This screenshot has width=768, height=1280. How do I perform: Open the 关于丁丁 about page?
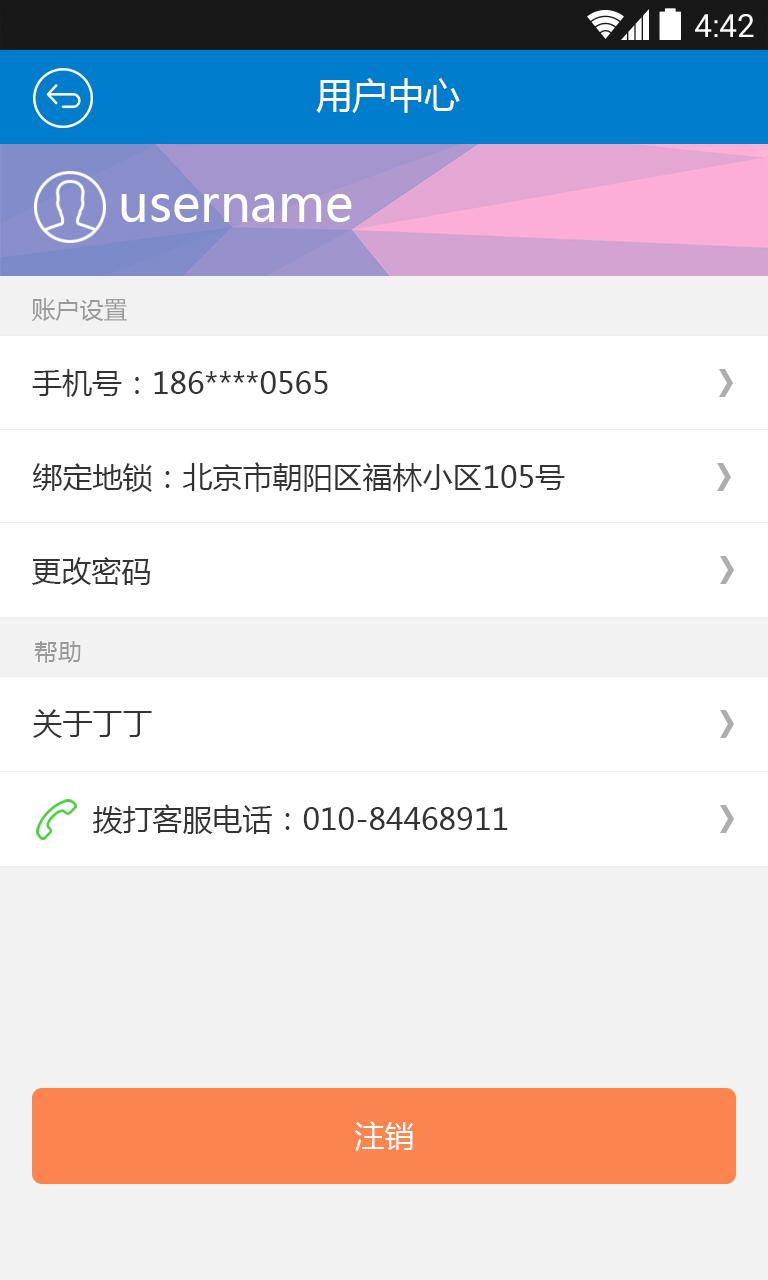[x=384, y=724]
